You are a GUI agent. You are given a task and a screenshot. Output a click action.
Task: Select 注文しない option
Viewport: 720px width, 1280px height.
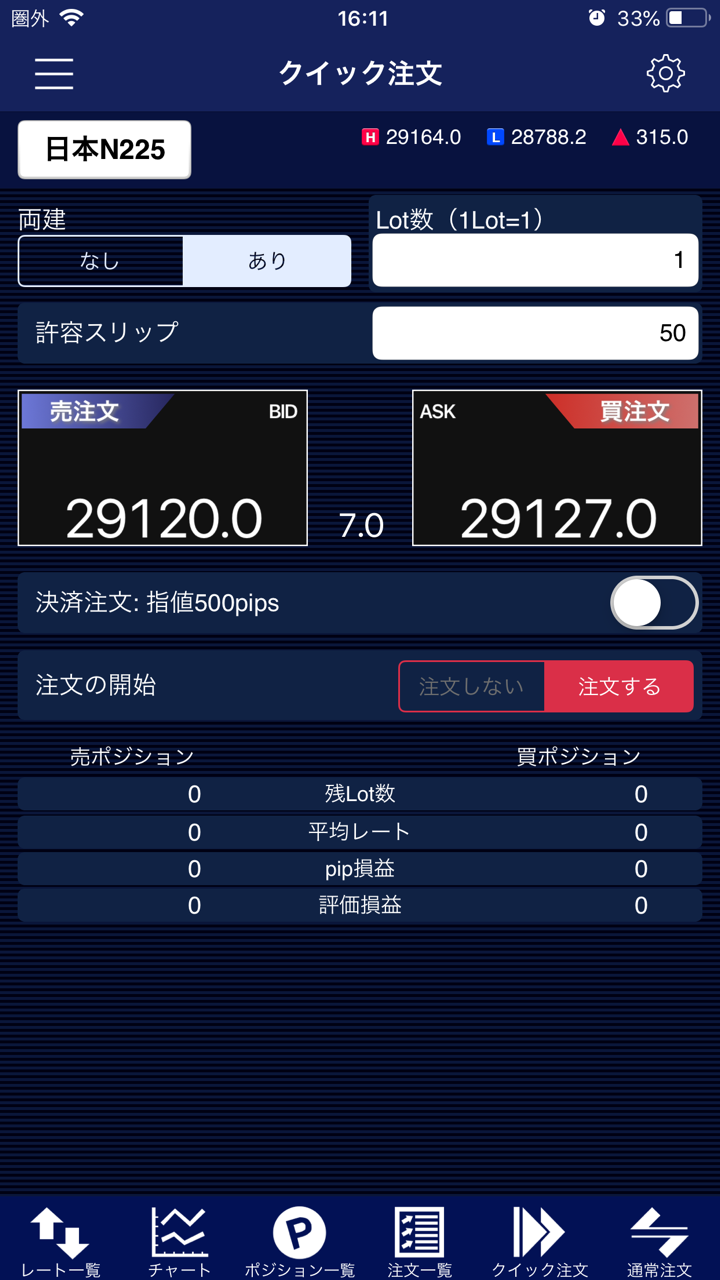coord(471,687)
